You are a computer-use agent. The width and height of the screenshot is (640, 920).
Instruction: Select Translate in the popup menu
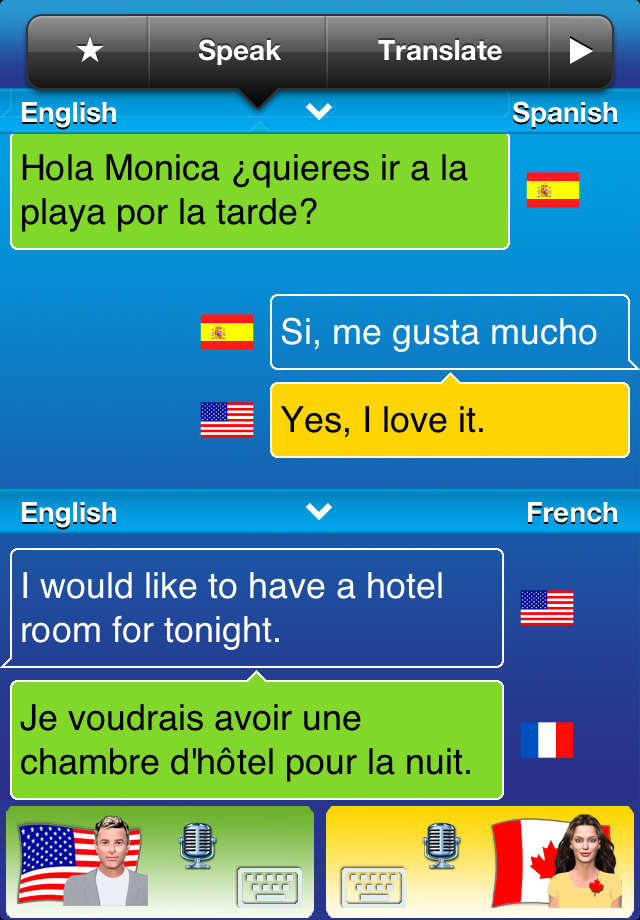click(439, 51)
